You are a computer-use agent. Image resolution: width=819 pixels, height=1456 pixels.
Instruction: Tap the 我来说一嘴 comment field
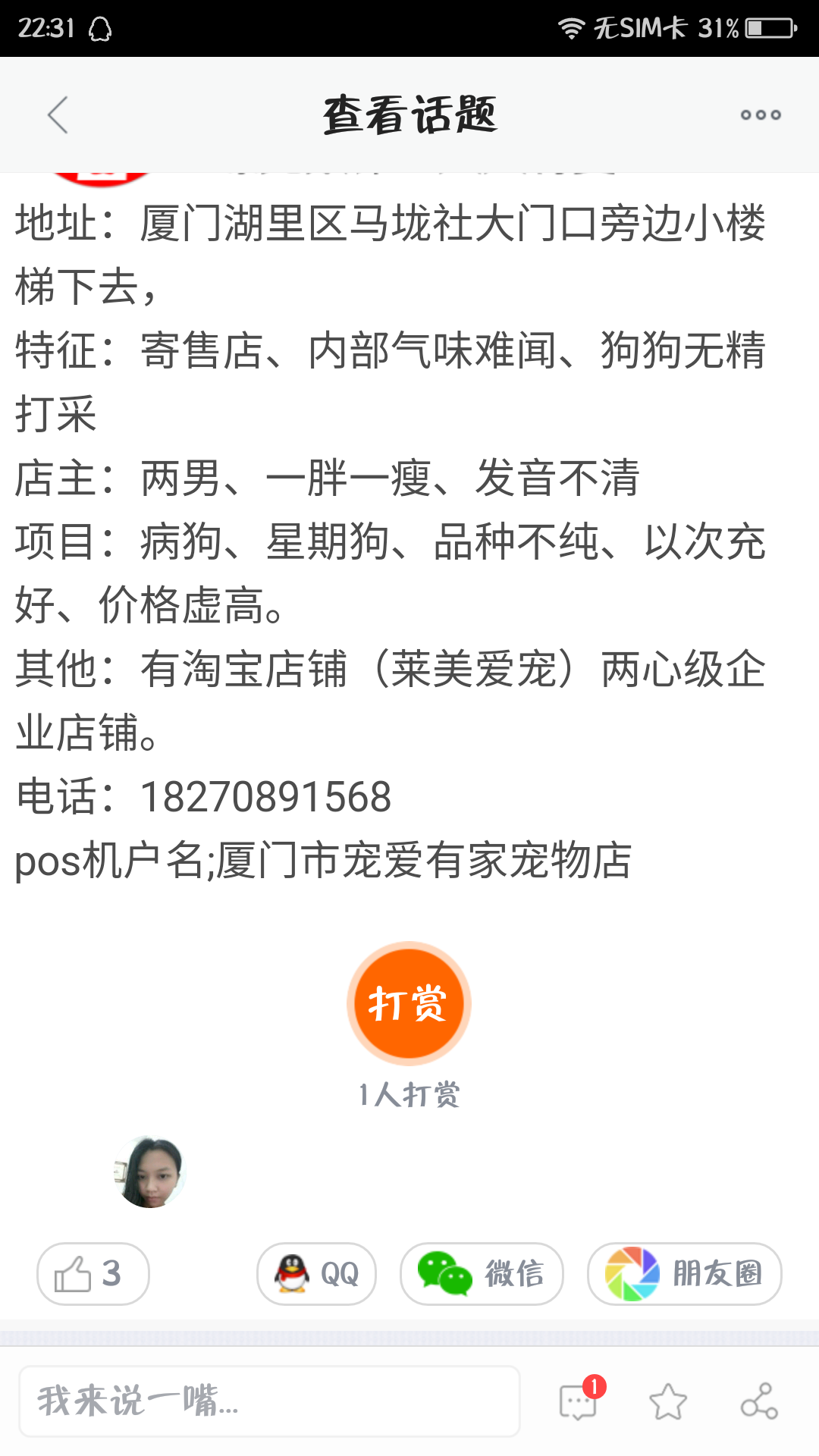tap(269, 1401)
